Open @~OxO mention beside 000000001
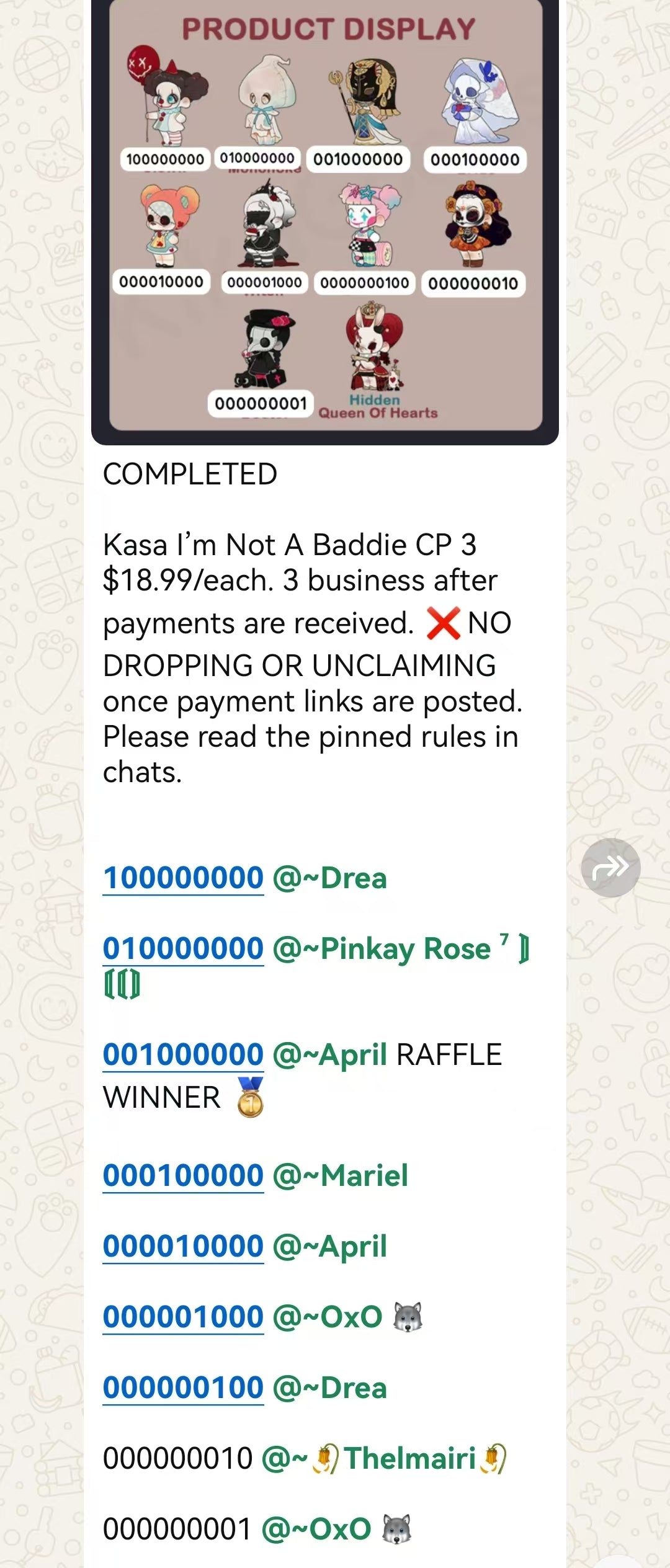The width and height of the screenshot is (670, 1568). 316,1529
